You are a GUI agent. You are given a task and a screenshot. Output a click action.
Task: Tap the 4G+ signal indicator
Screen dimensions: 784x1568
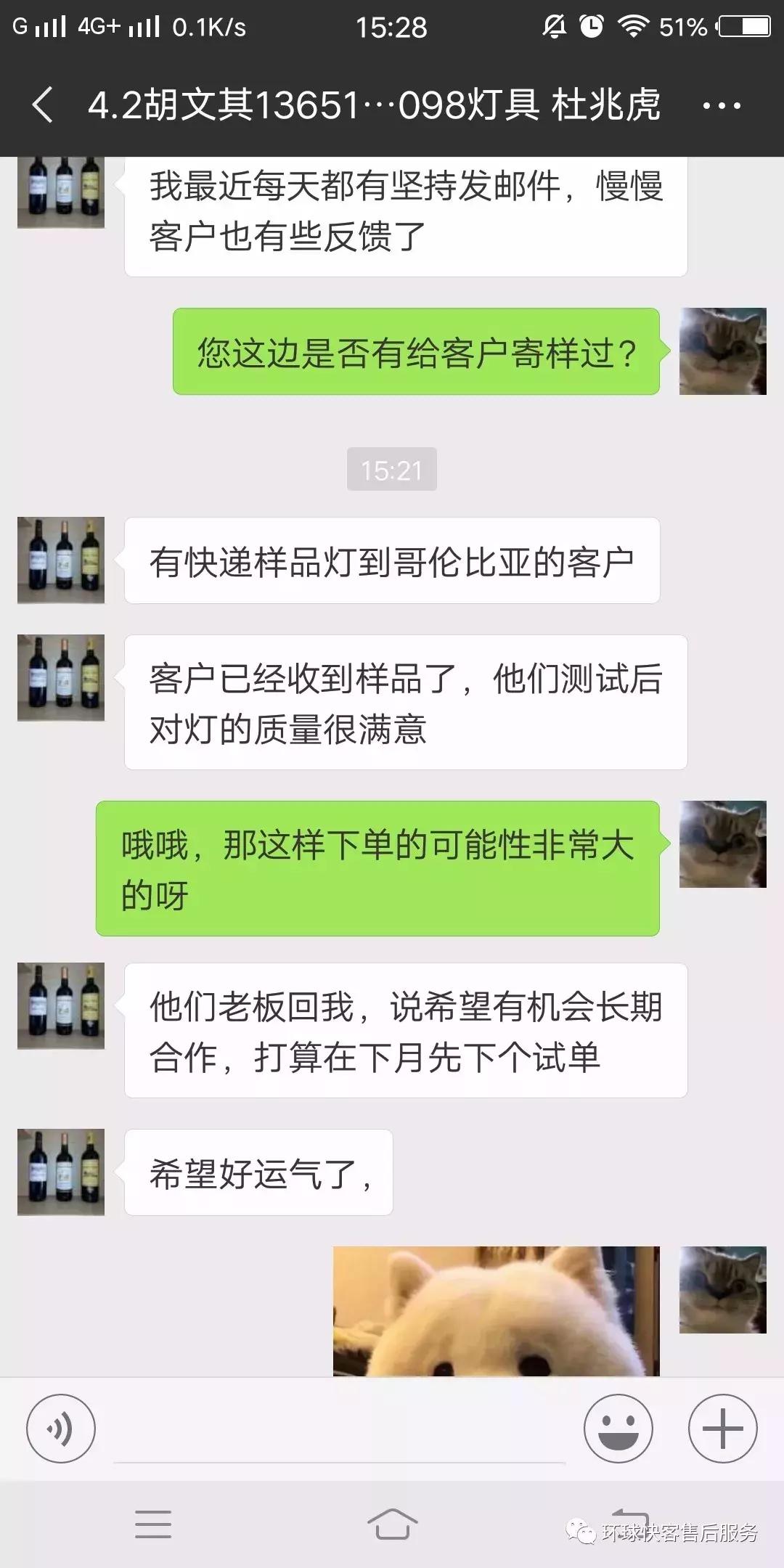coord(102,27)
